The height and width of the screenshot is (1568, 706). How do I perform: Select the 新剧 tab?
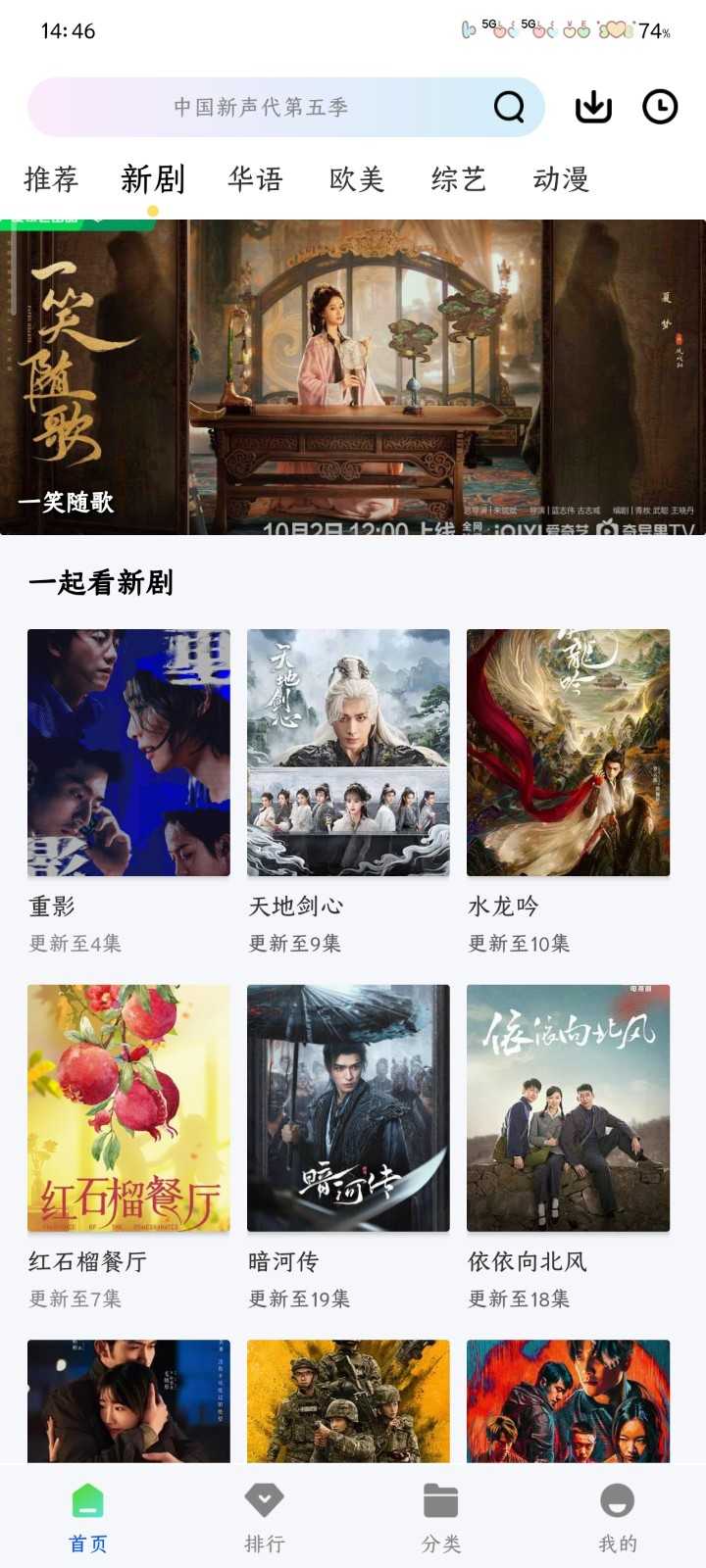coord(153,178)
